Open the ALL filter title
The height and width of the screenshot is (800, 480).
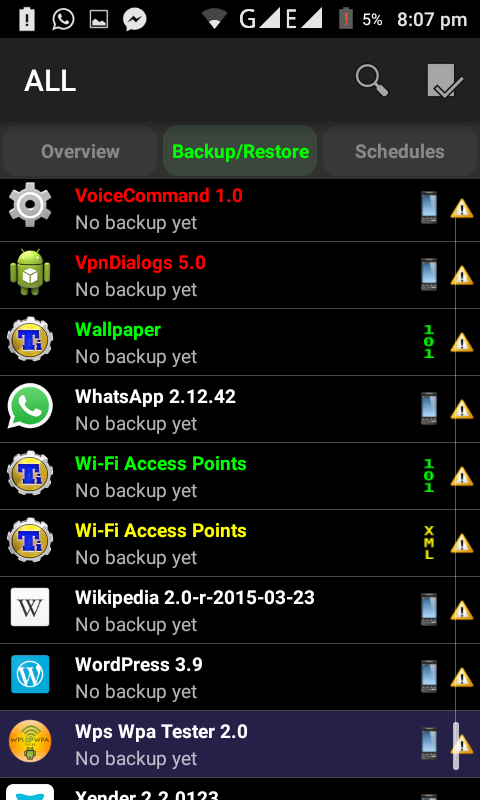(x=50, y=81)
